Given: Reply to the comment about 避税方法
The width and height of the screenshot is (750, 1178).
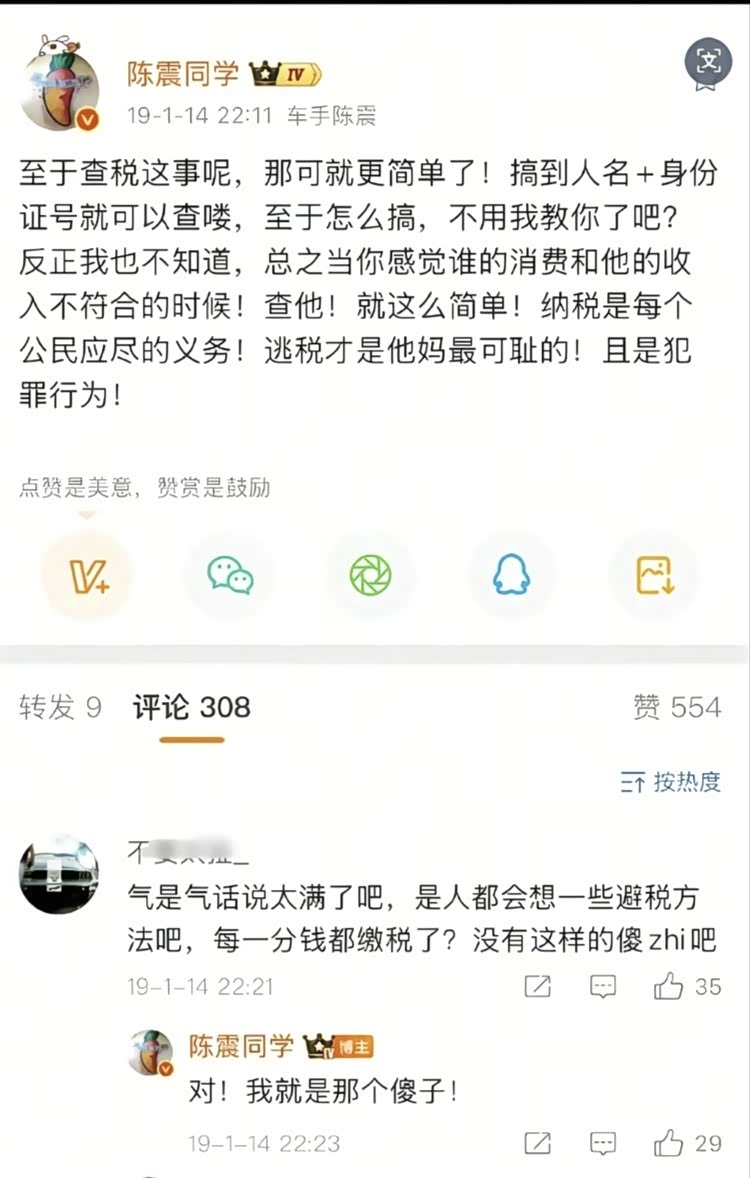Looking at the screenshot, I should point(603,987).
